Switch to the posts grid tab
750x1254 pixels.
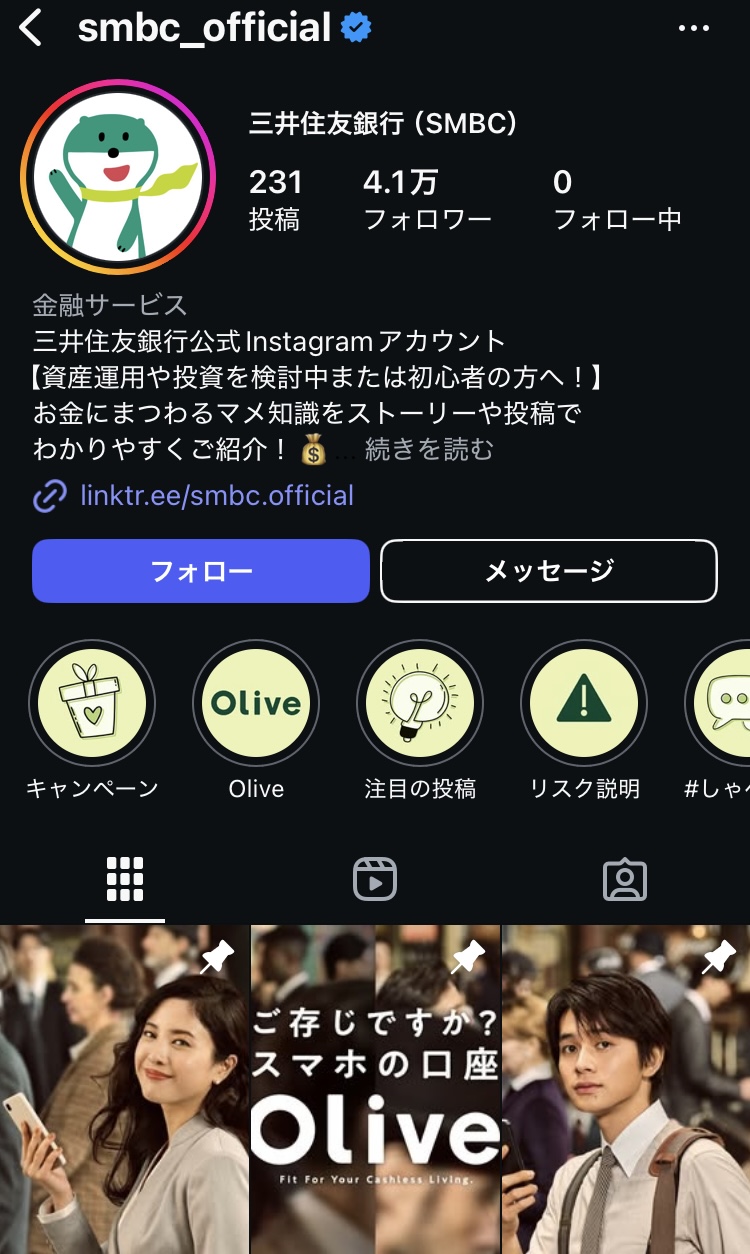click(x=125, y=880)
